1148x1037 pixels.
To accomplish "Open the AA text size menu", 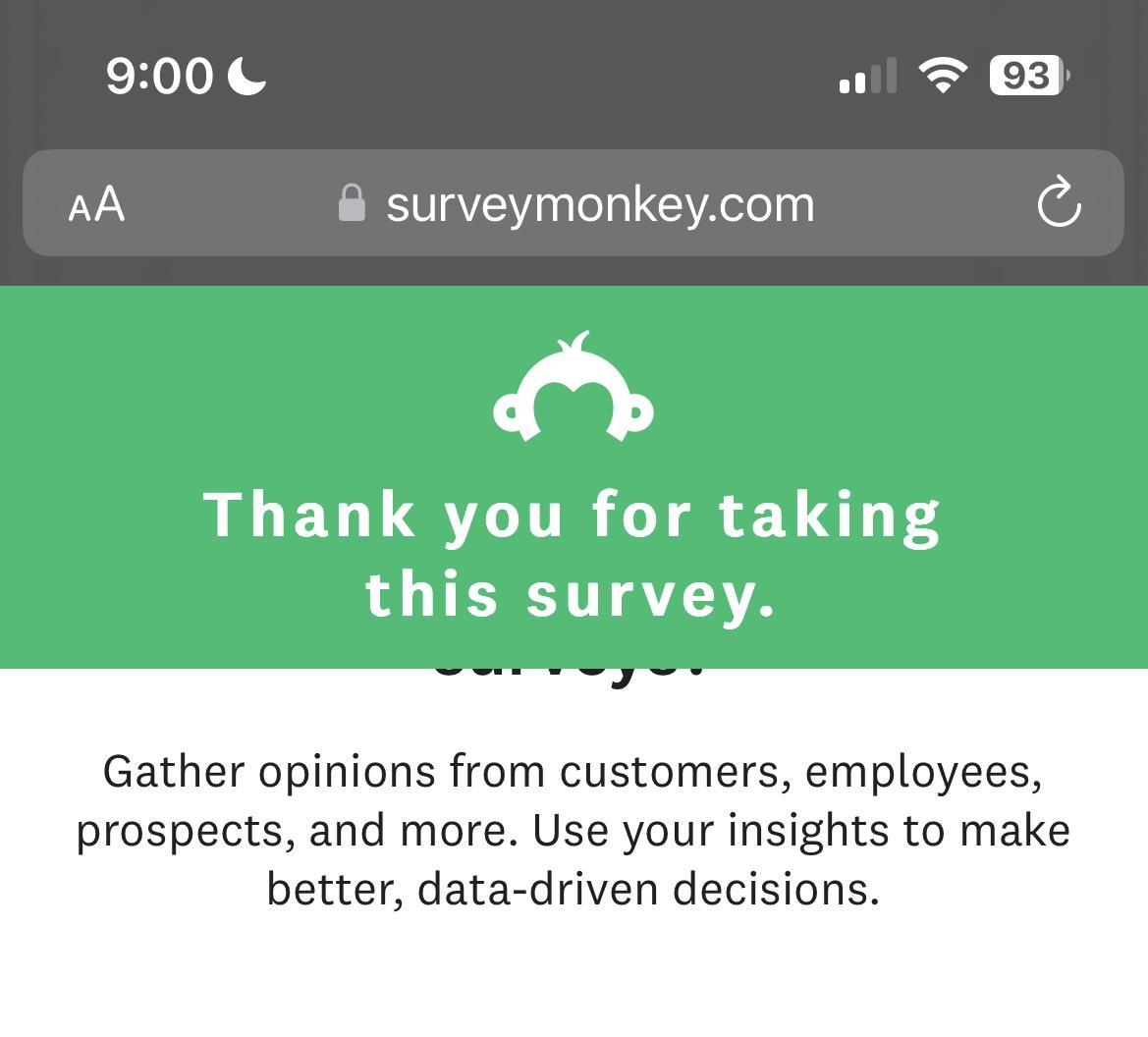I will pos(96,204).
